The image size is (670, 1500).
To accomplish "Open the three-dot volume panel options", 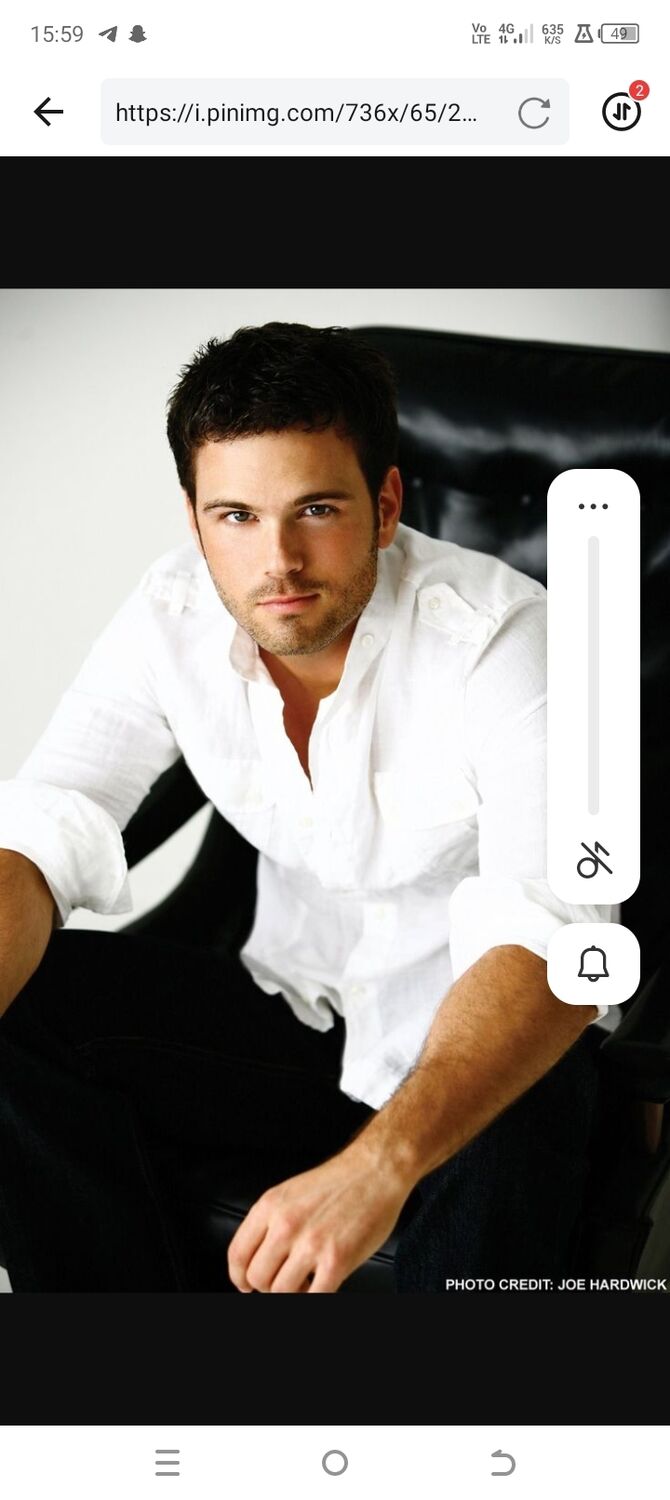I will click(593, 506).
